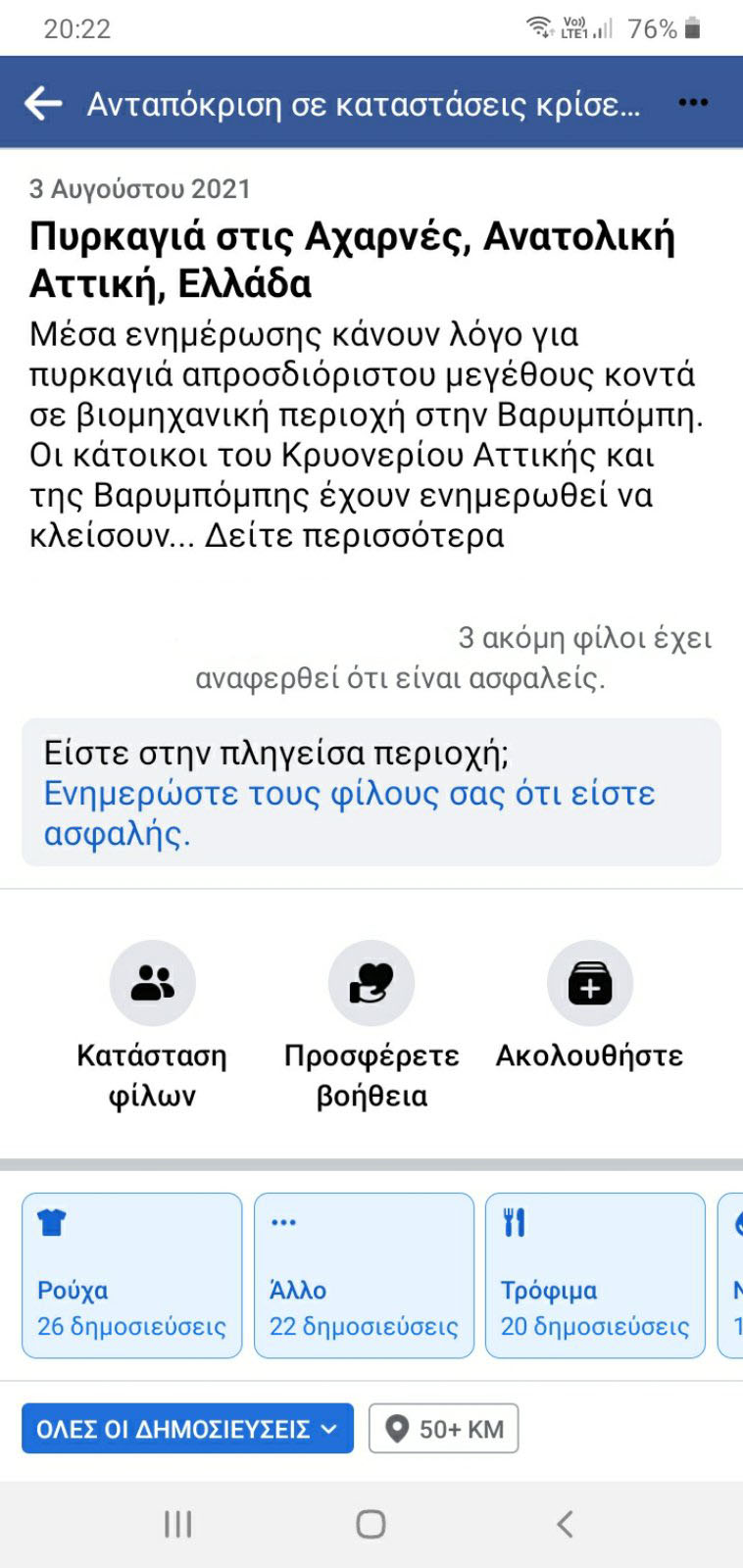This screenshot has width=743, height=1568.
Task: Open the three-dot overflow menu
Action: [694, 101]
